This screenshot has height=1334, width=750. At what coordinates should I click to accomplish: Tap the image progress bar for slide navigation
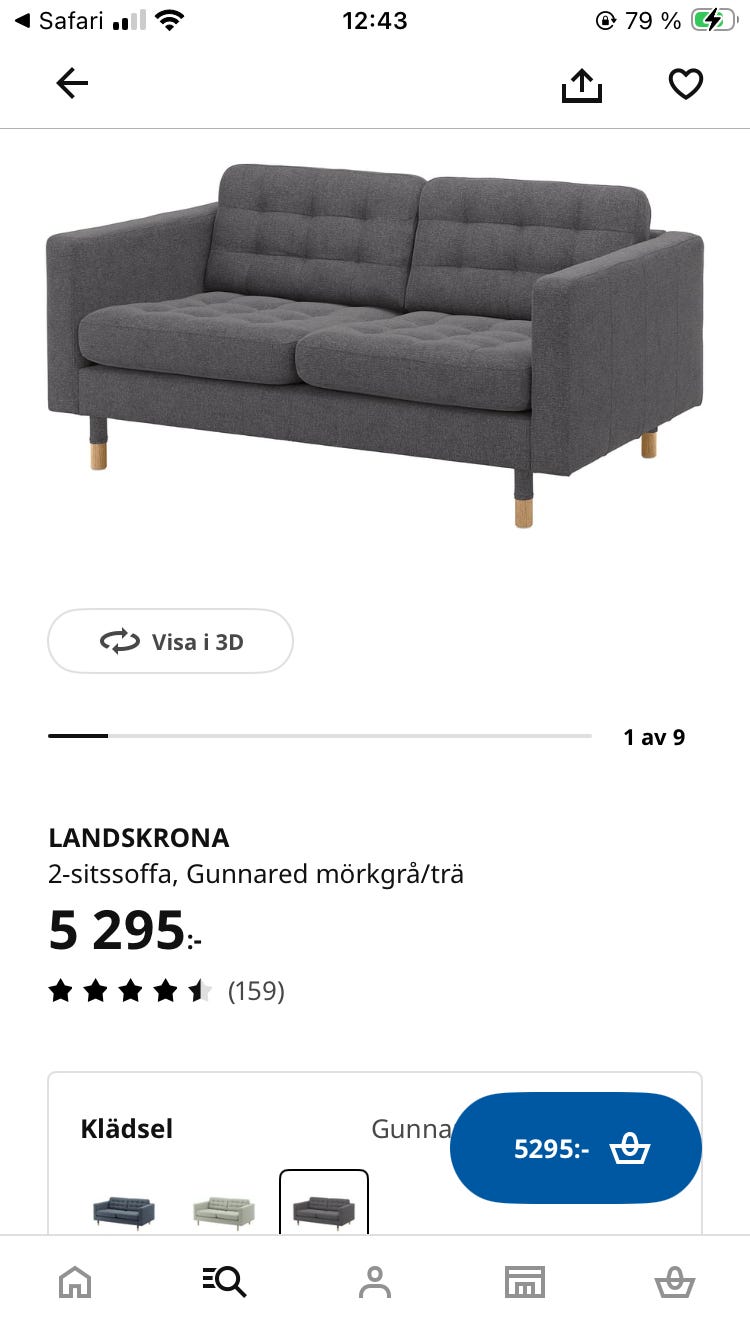(320, 735)
